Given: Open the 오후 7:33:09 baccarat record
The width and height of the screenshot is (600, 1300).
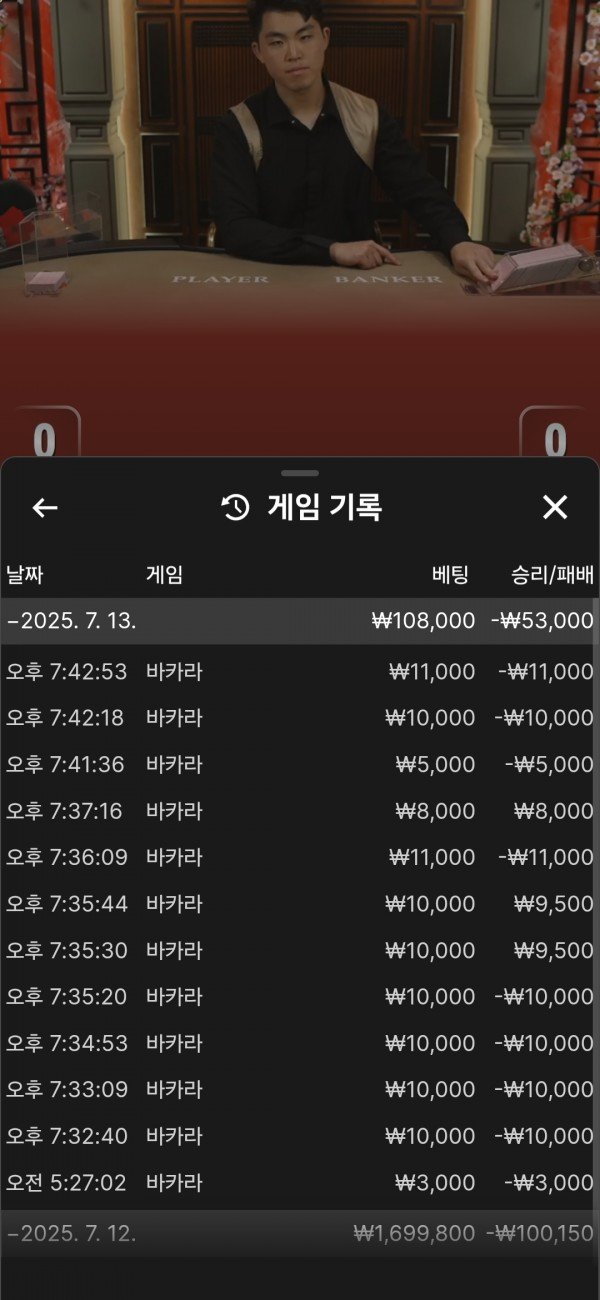Looking at the screenshot, I should point(300,1090).
